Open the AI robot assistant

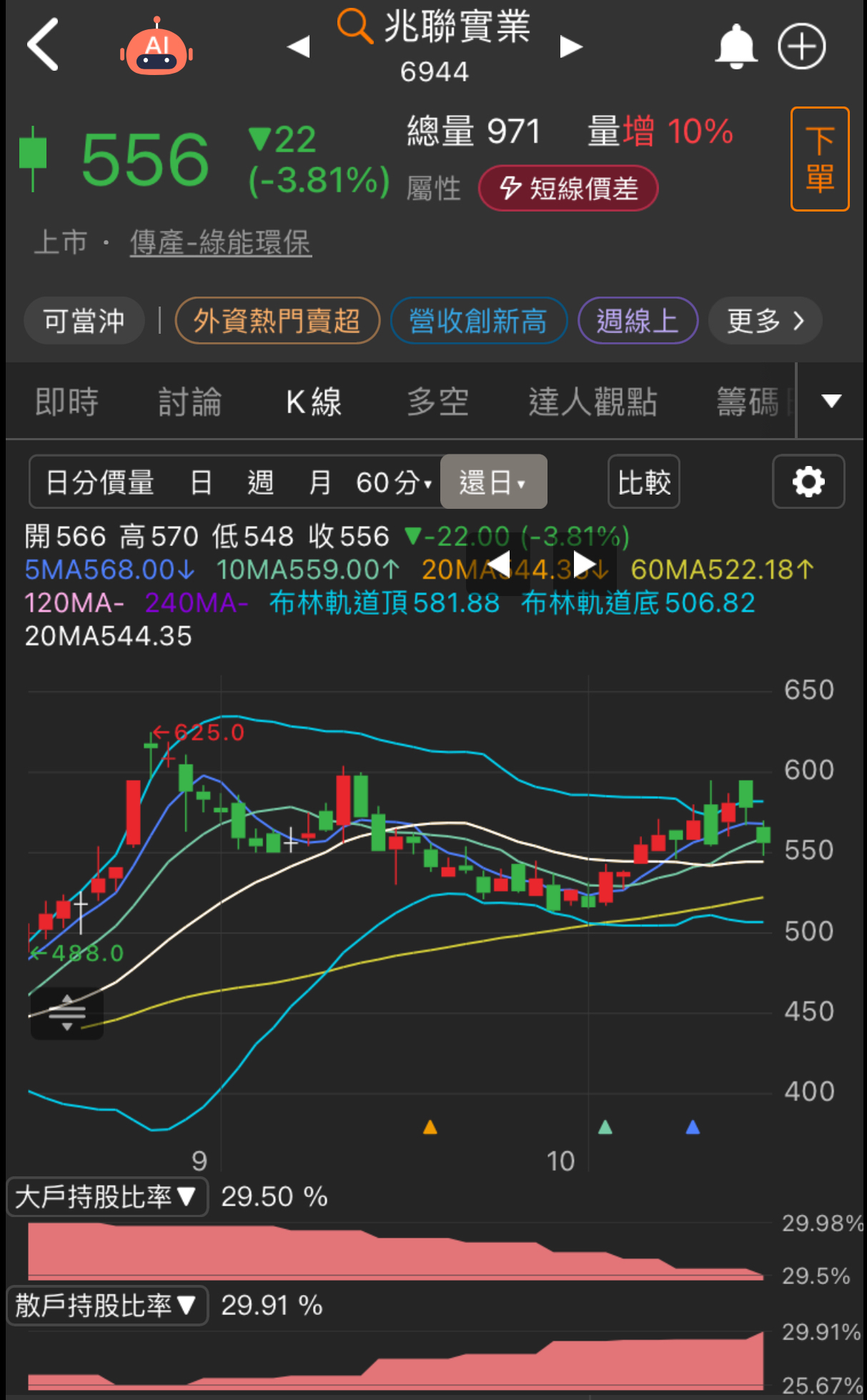pos(157,49)
